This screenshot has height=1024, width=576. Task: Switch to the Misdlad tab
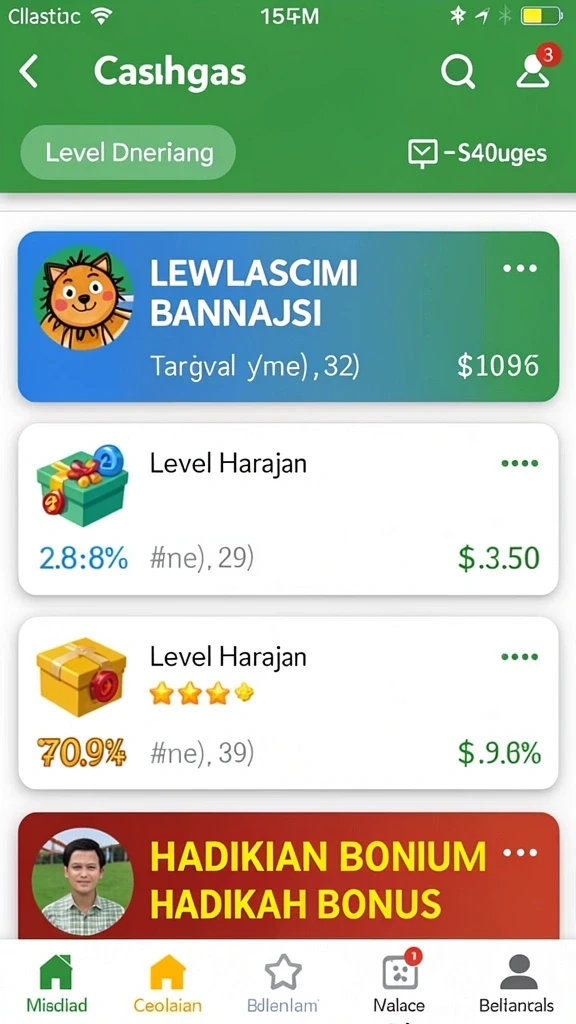click(57, 982)
